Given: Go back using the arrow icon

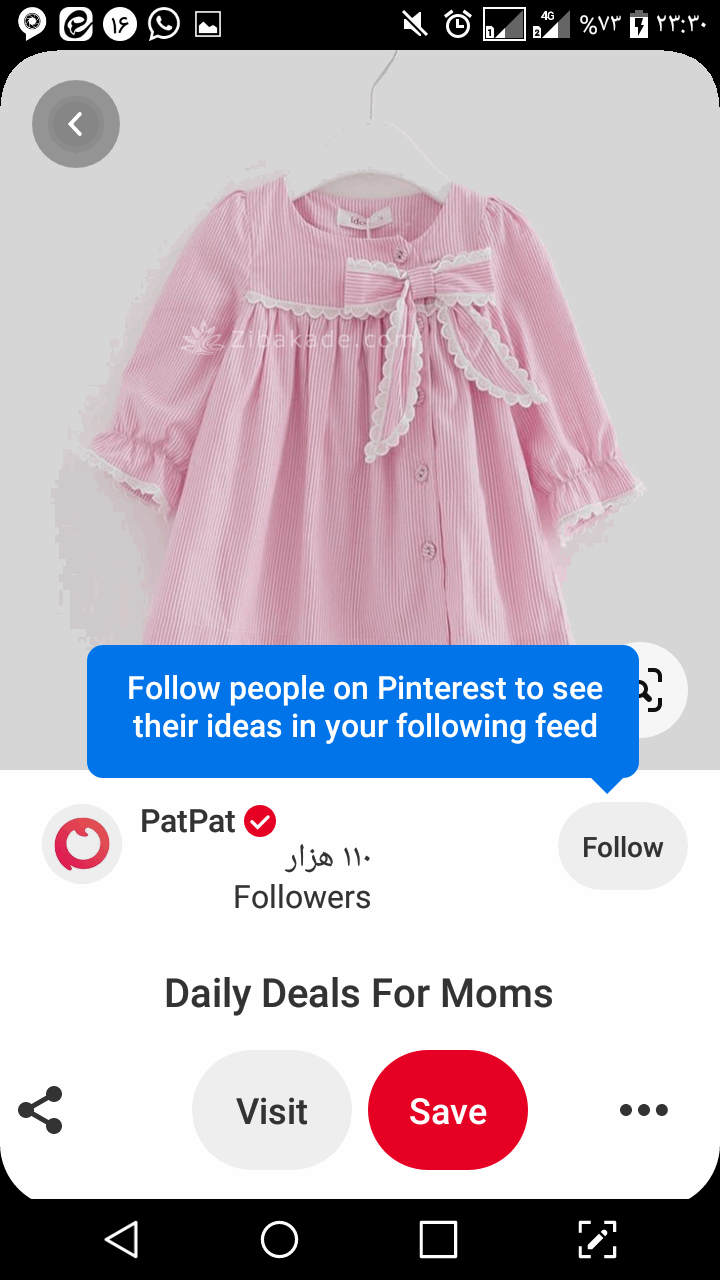Looking at the screenshot, I should [x=75, y=124].
